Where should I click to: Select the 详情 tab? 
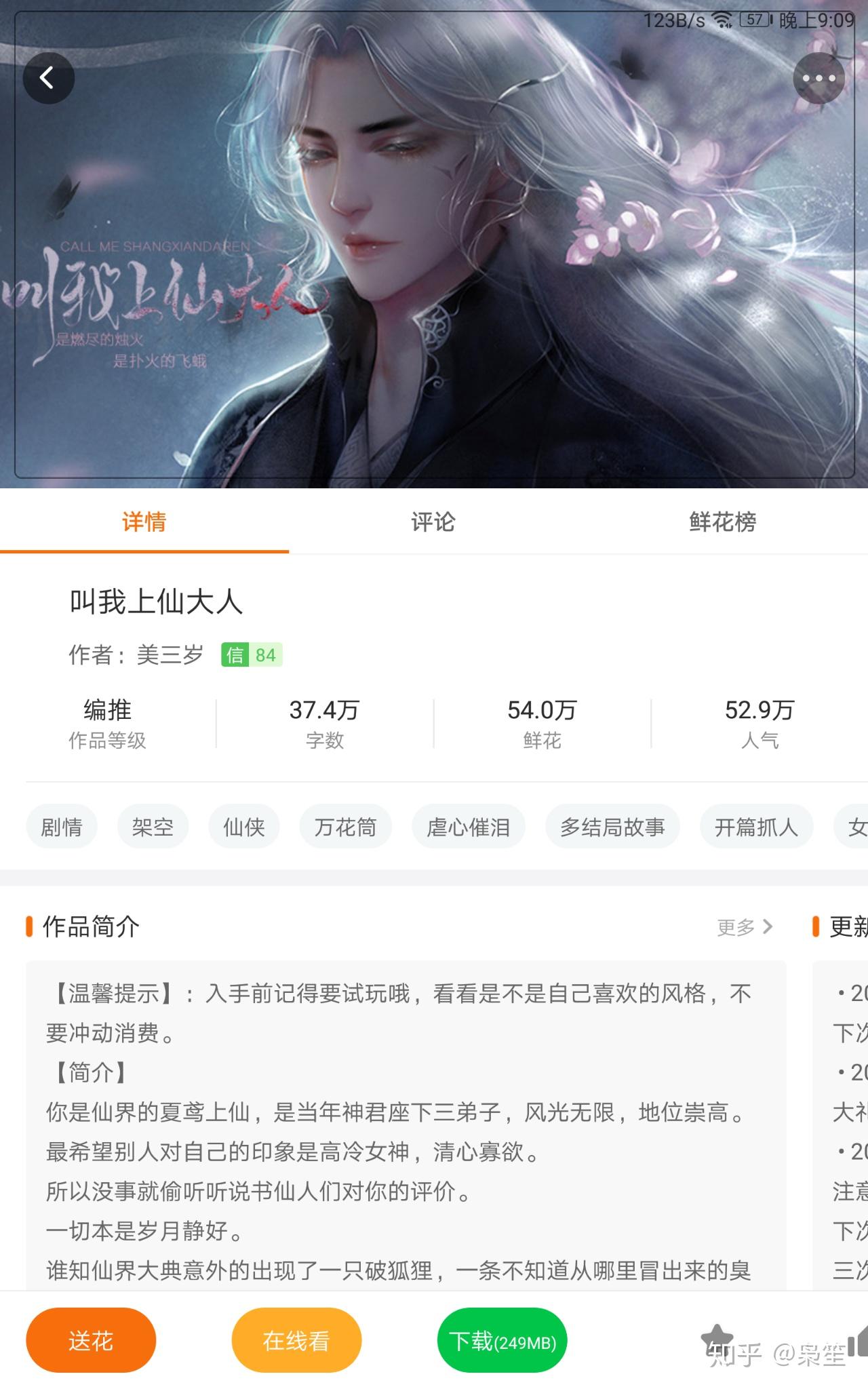pos(144,522)
